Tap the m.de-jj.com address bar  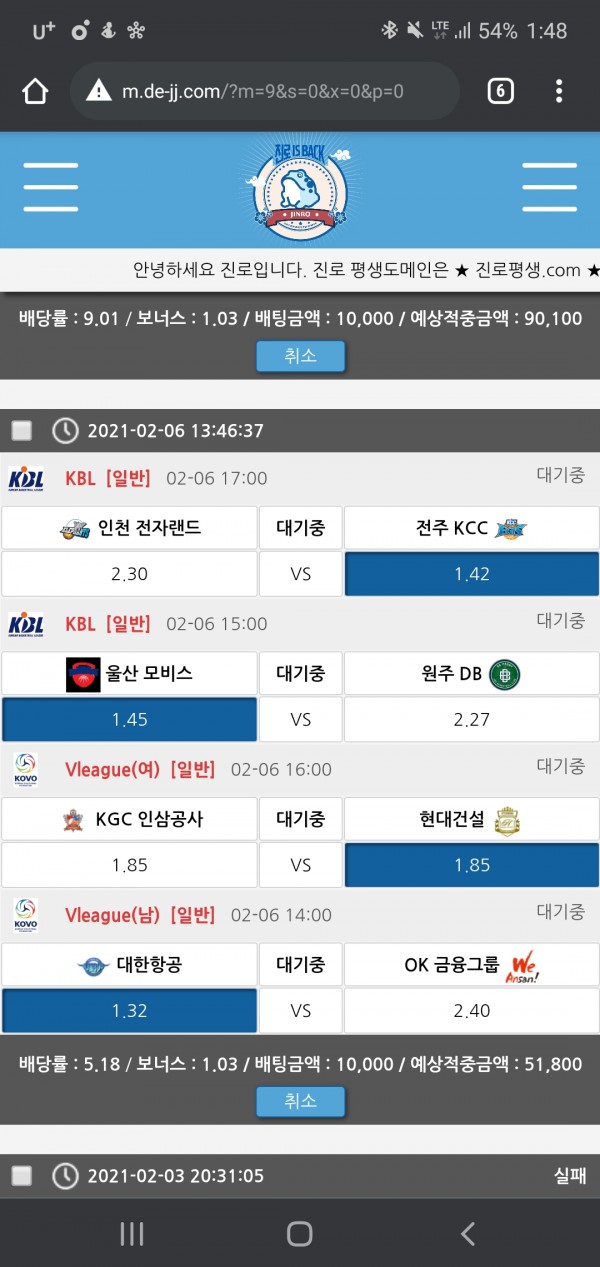[265, 92]
